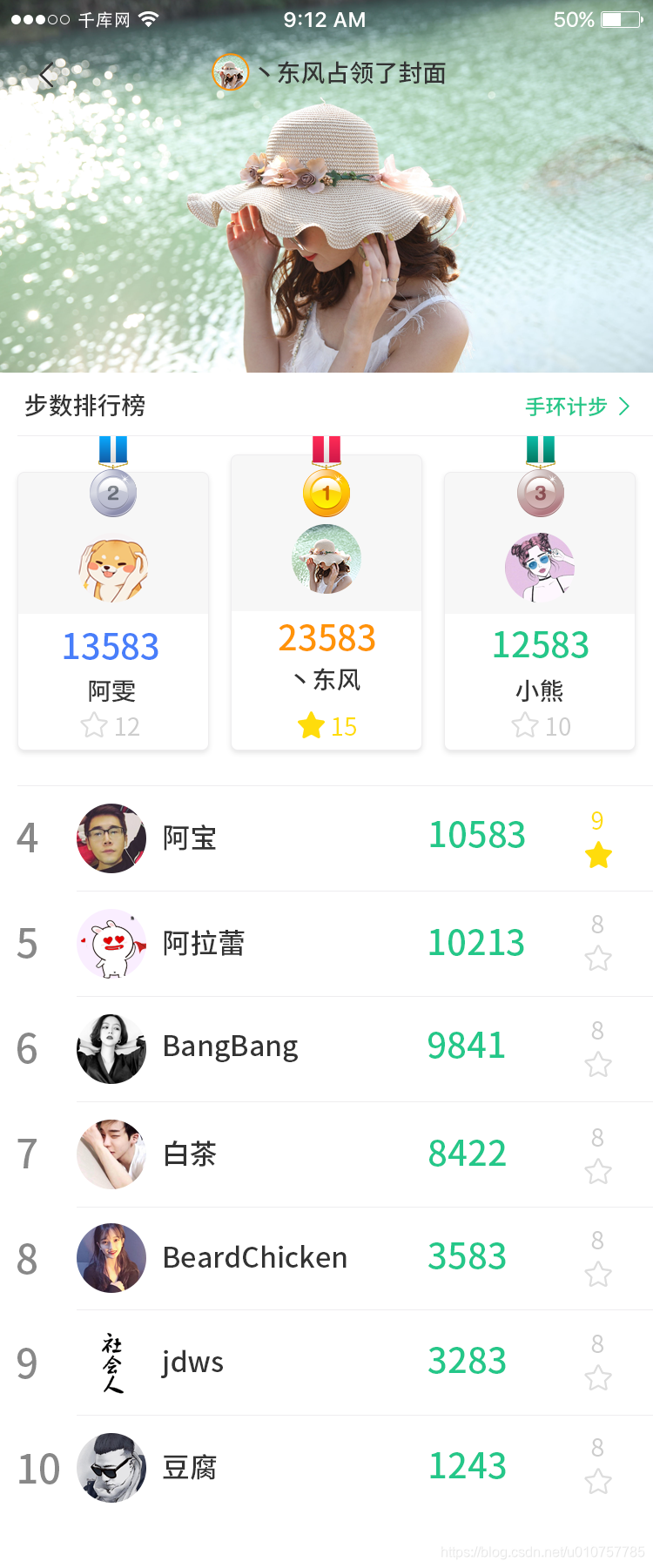Open 豆腐's ranking row

coord(326,1469)
